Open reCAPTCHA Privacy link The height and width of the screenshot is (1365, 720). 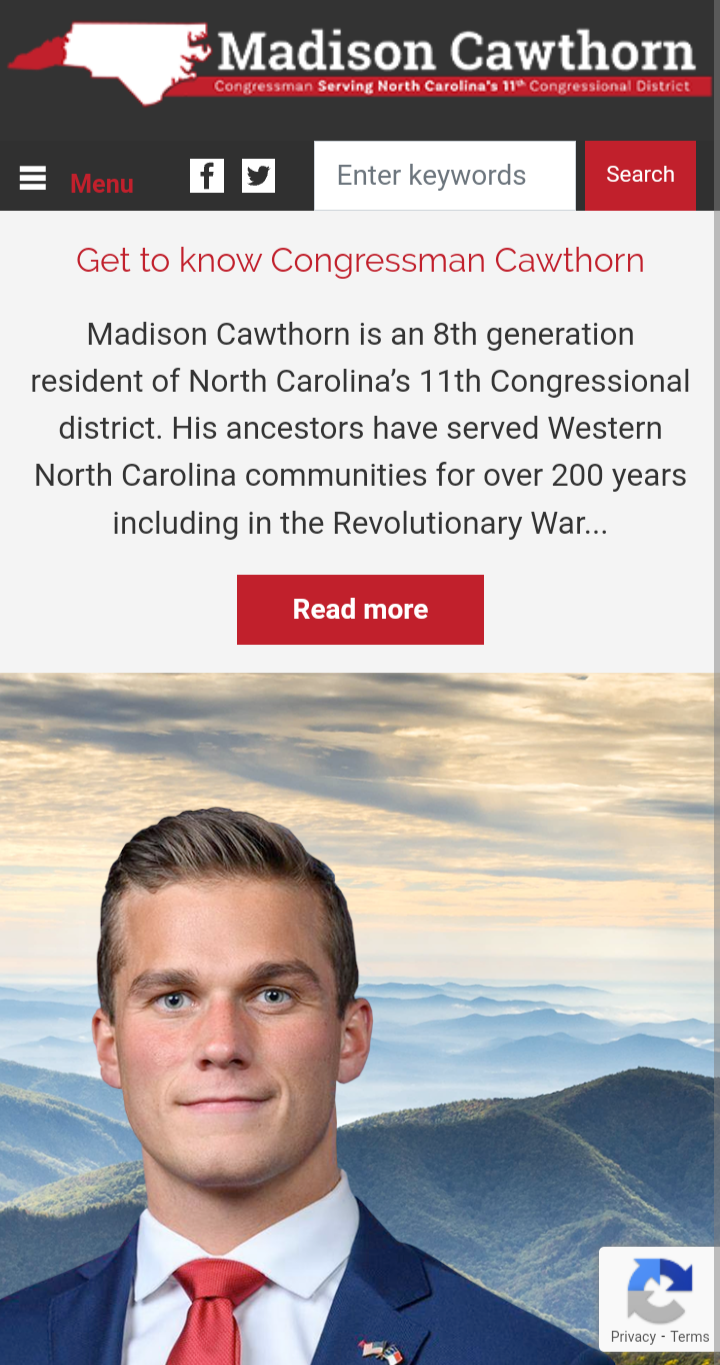(633, 1337)
